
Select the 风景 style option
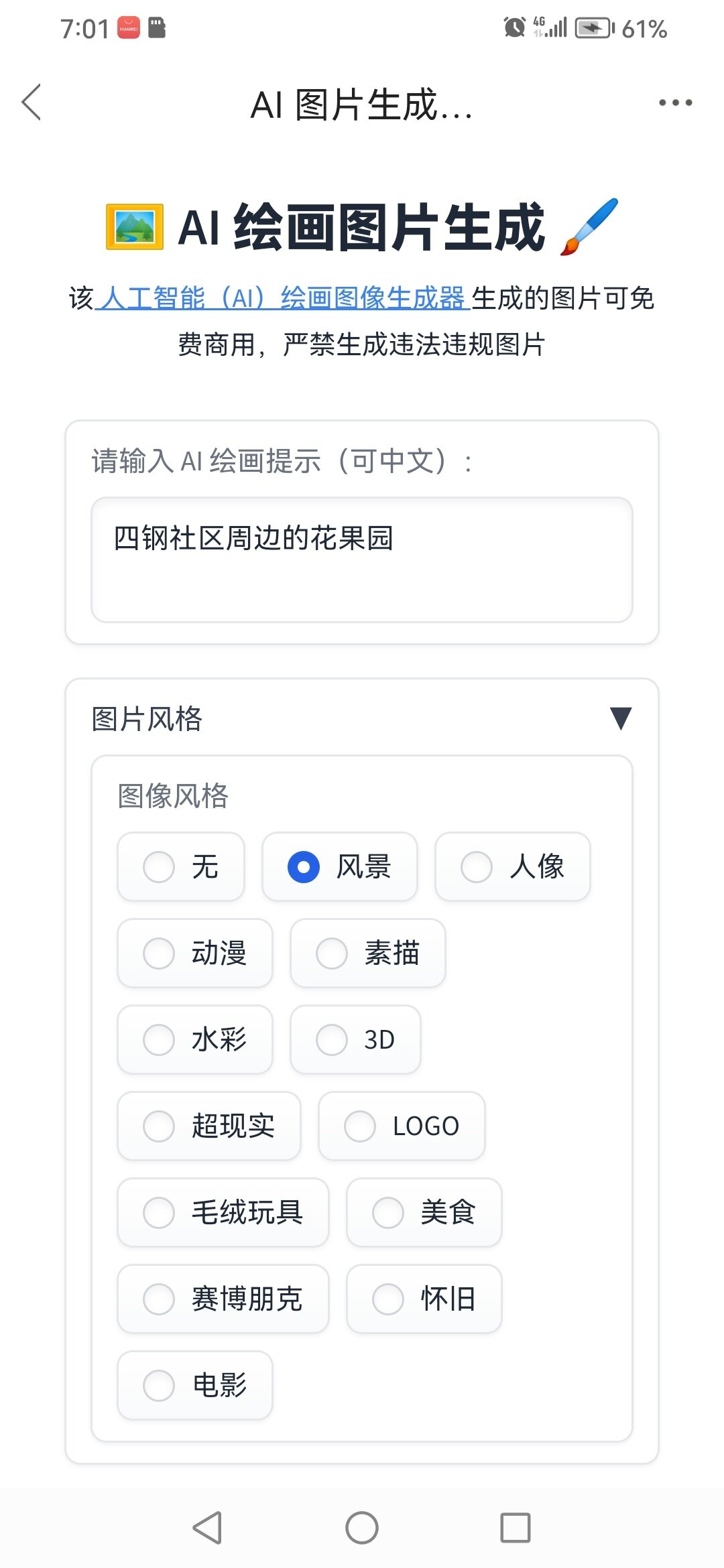[x=339, y=866]
